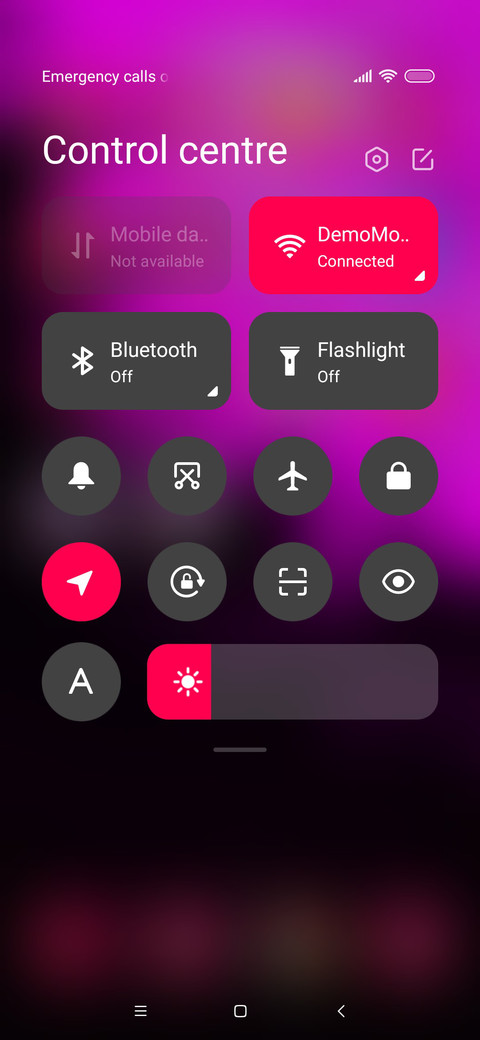Toggle auto brightness A button
The width and height of the screenshot is (480, 1040).
(82, 682)
